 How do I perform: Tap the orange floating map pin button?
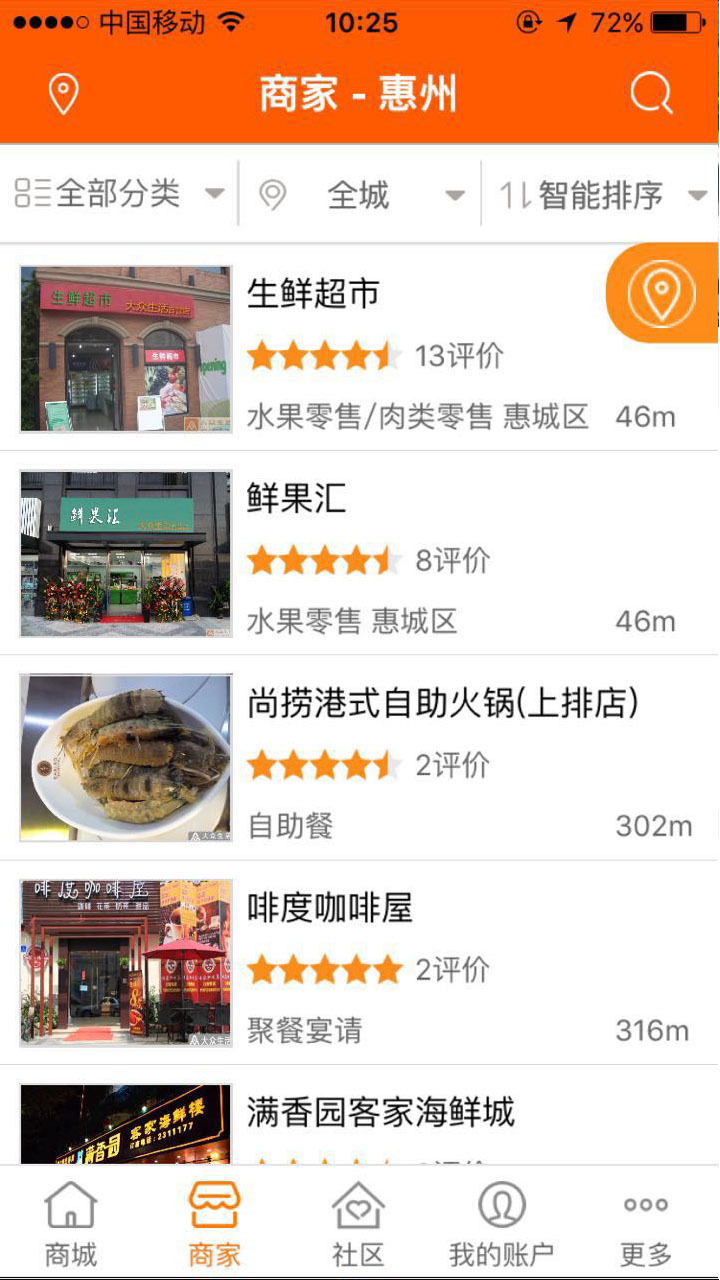click(x=662, y=293)
